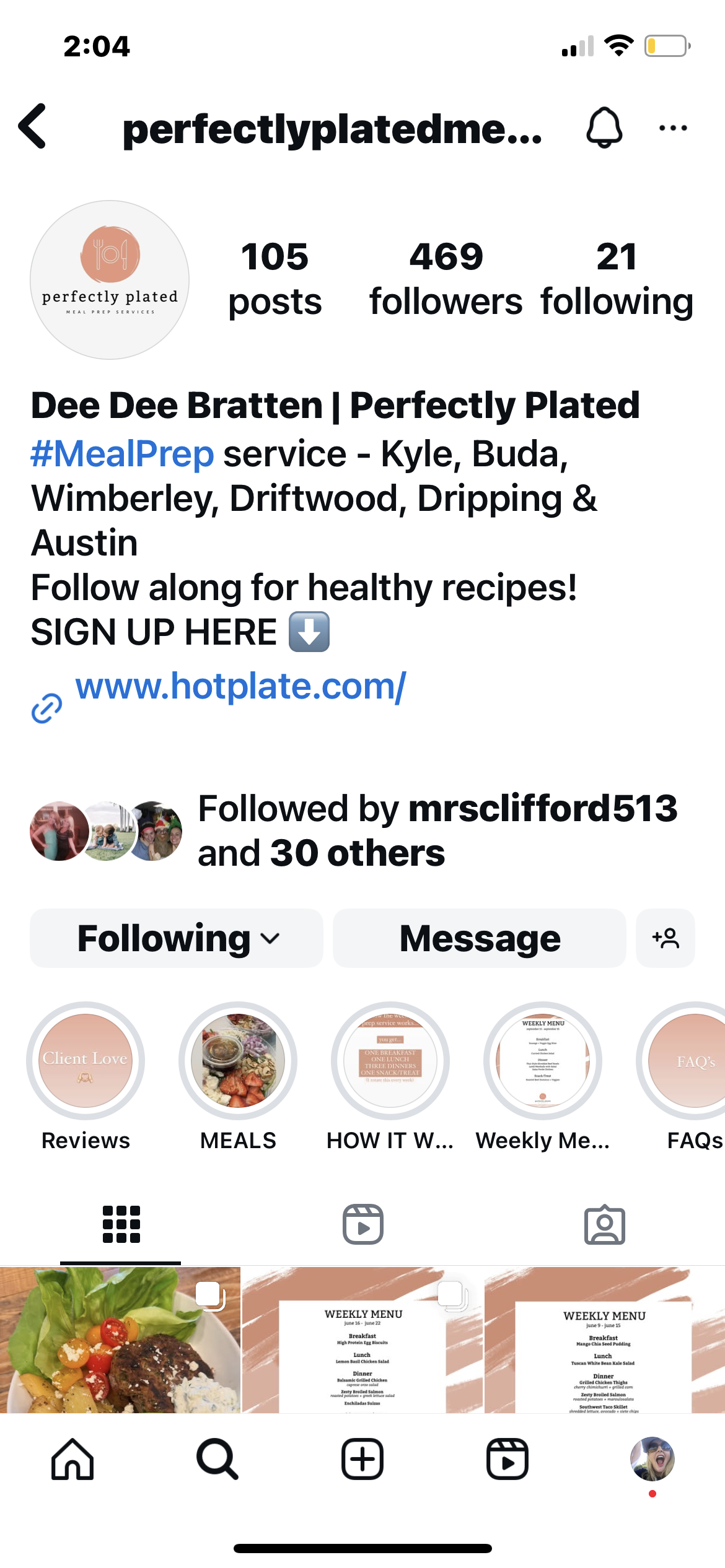The height and width of the screenshot is (1568, 725).
Task: View the 21 following list
Action: 616,279
